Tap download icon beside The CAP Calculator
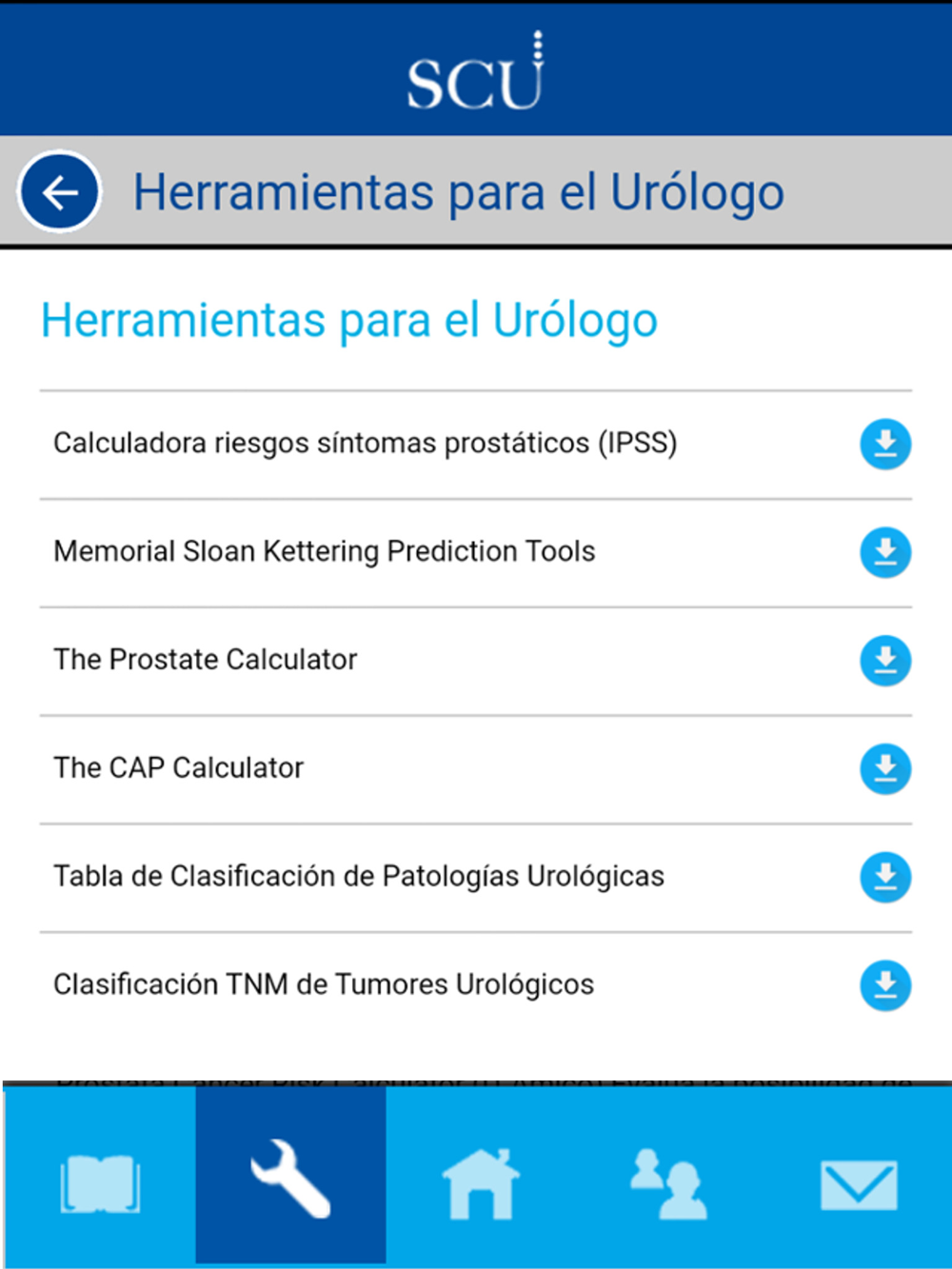The height and width of the screenshot is (1269, 952). [885, 769]
